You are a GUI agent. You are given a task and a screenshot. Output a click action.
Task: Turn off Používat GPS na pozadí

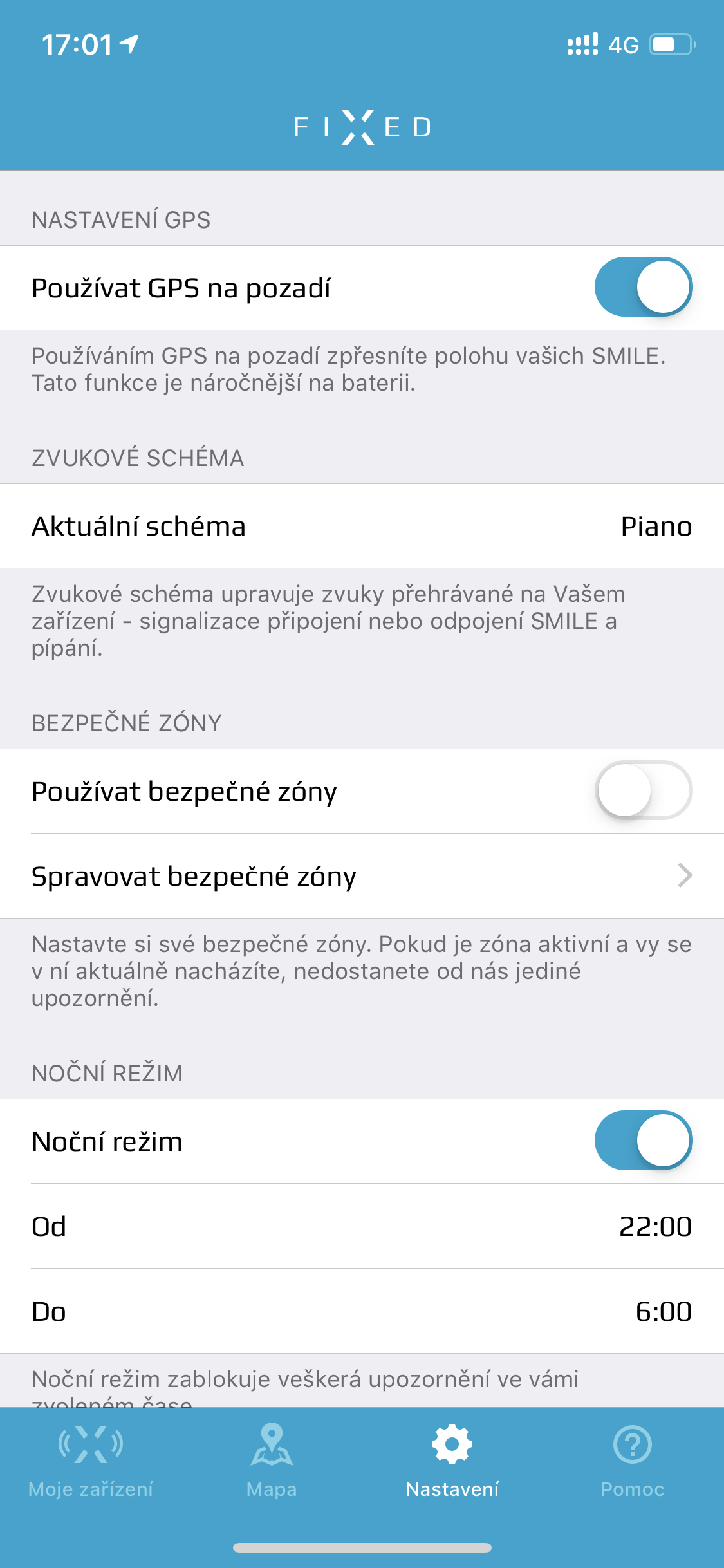tap(643, 287)
